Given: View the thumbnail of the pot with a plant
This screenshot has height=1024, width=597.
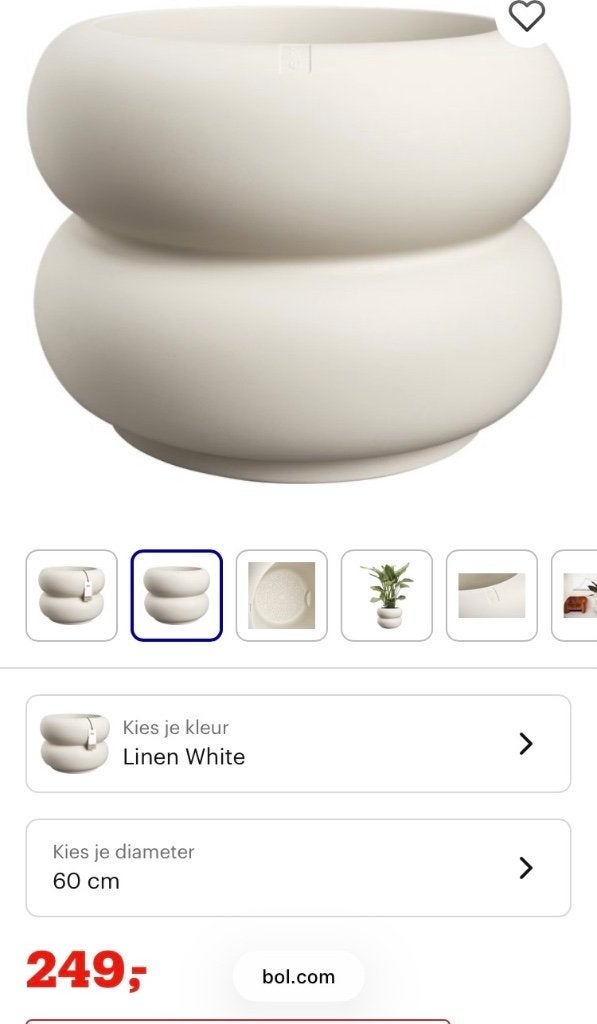Looking at the screenshot, I should (x=387, y=596).
